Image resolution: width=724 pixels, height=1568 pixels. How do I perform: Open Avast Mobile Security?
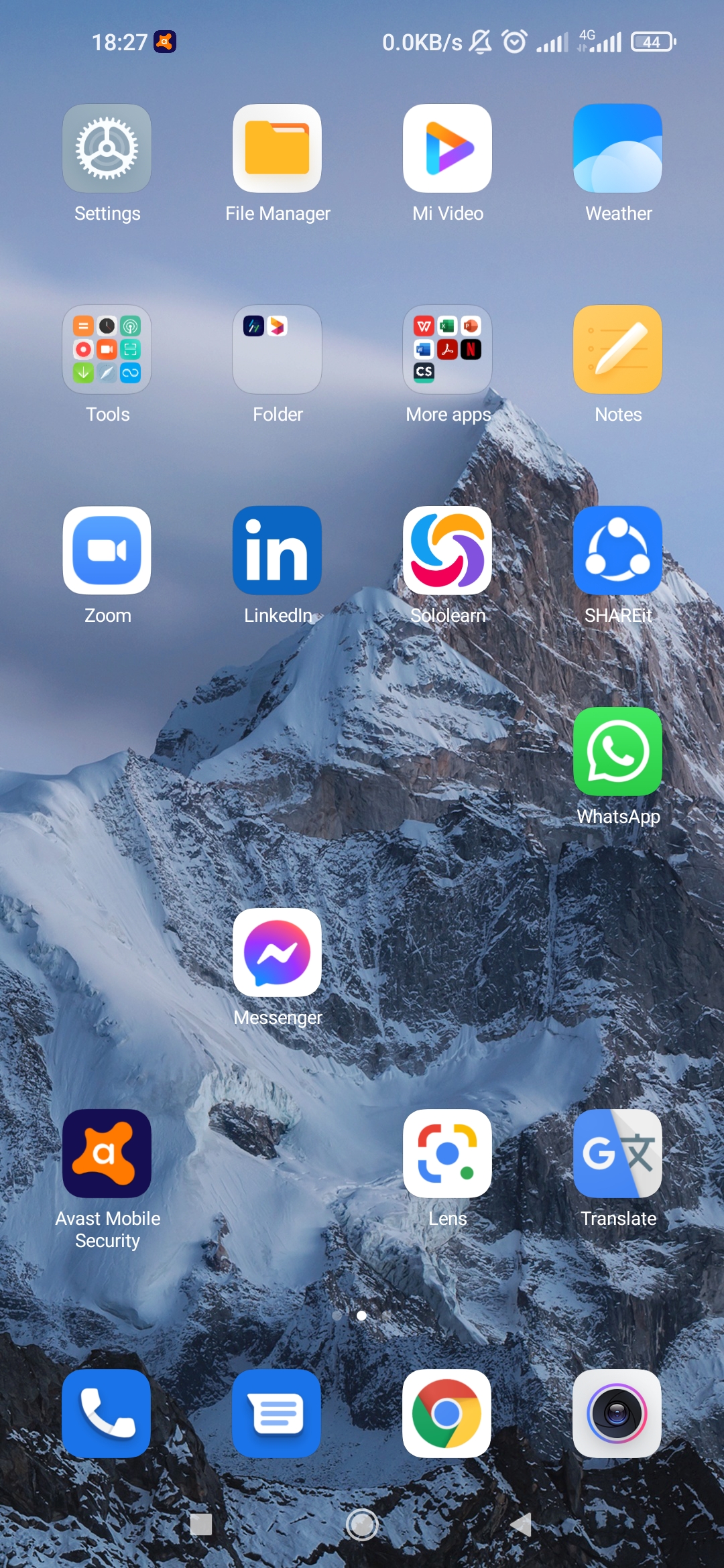(107, 1154)
